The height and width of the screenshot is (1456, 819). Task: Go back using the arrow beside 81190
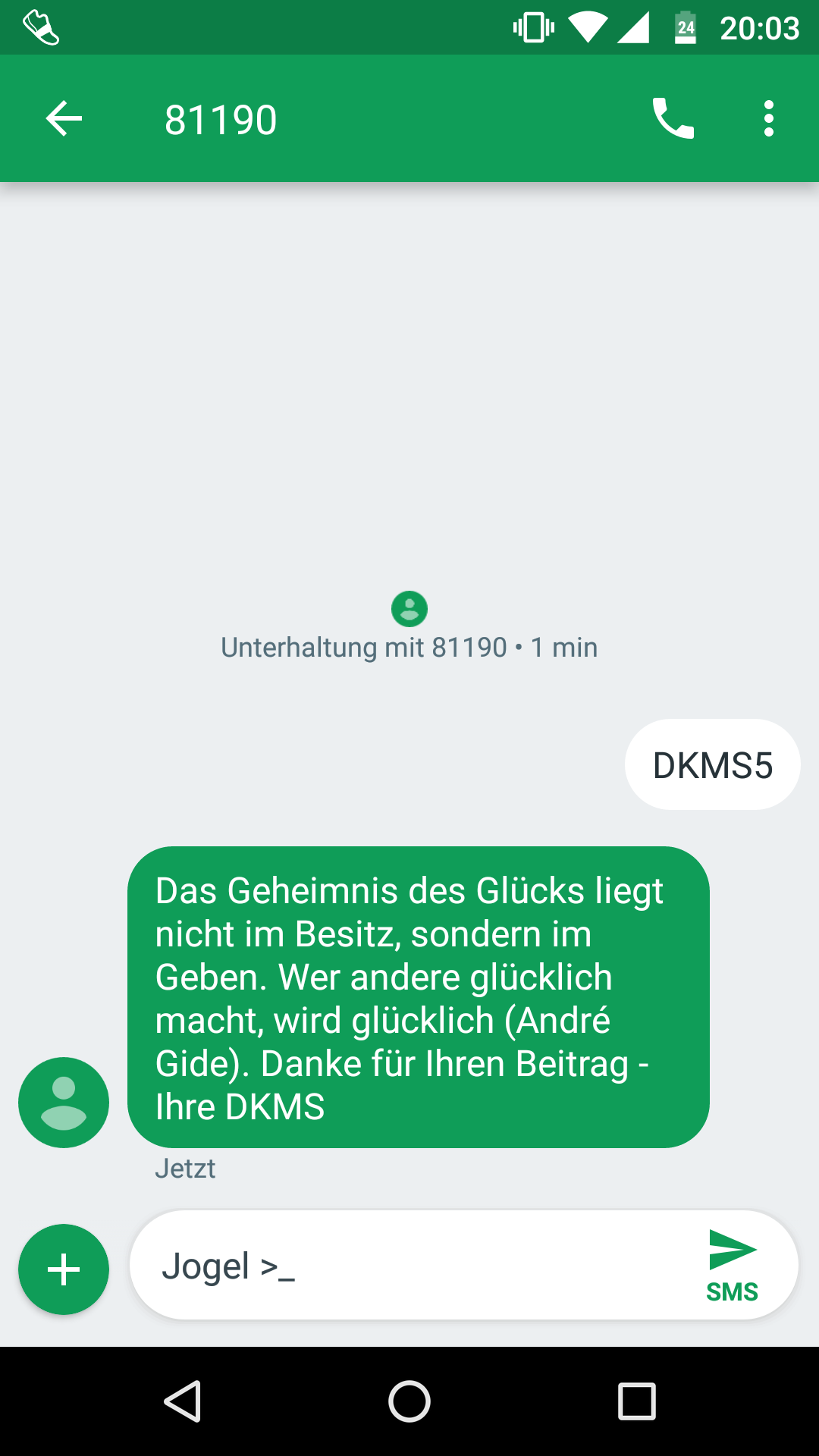64,119
